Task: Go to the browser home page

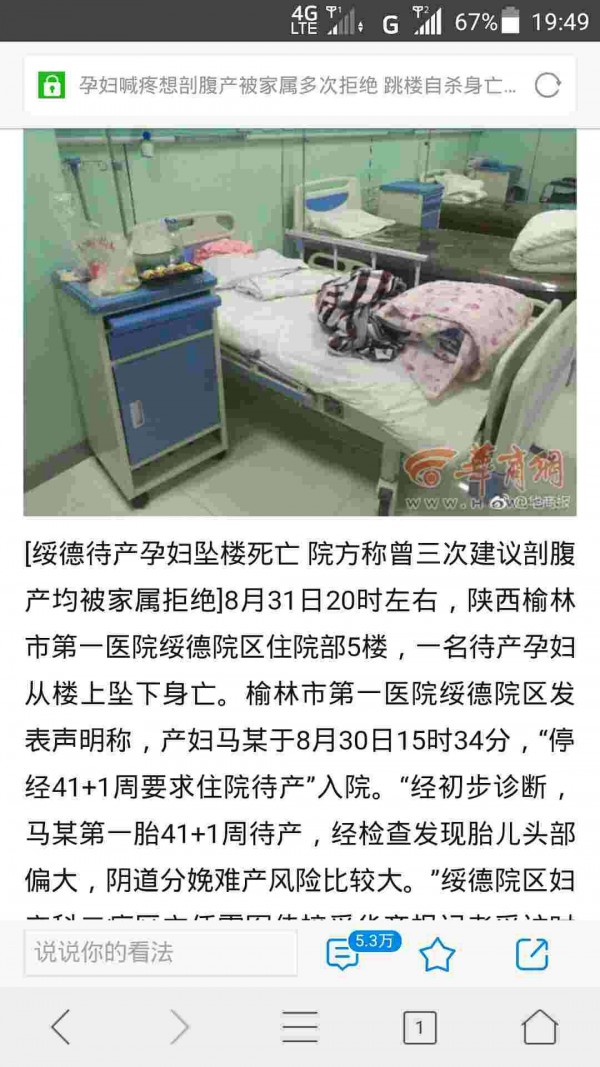Action: tap(539, 1027)
